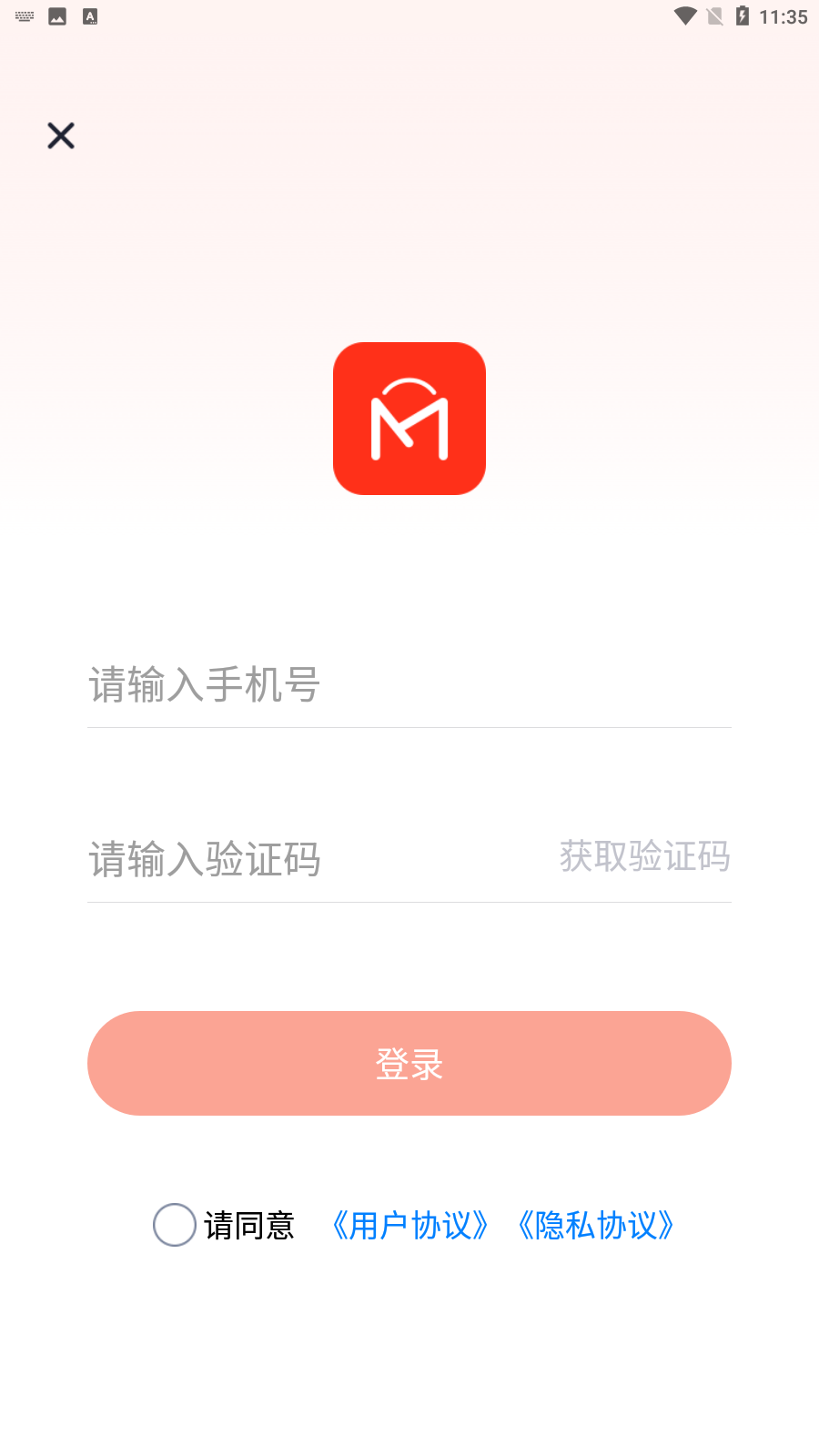Tap 获取验证码 to request a code
819x1456 pixels.
[x=644, y=856]
